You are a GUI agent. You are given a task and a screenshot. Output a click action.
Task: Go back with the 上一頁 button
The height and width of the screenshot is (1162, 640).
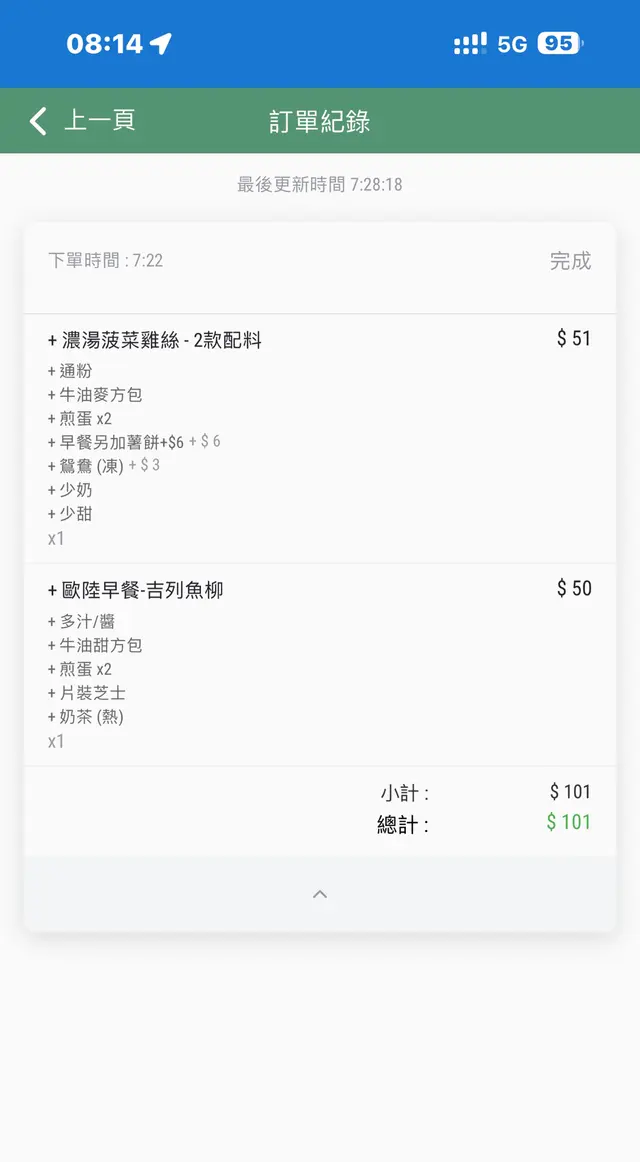coord(82,121)
